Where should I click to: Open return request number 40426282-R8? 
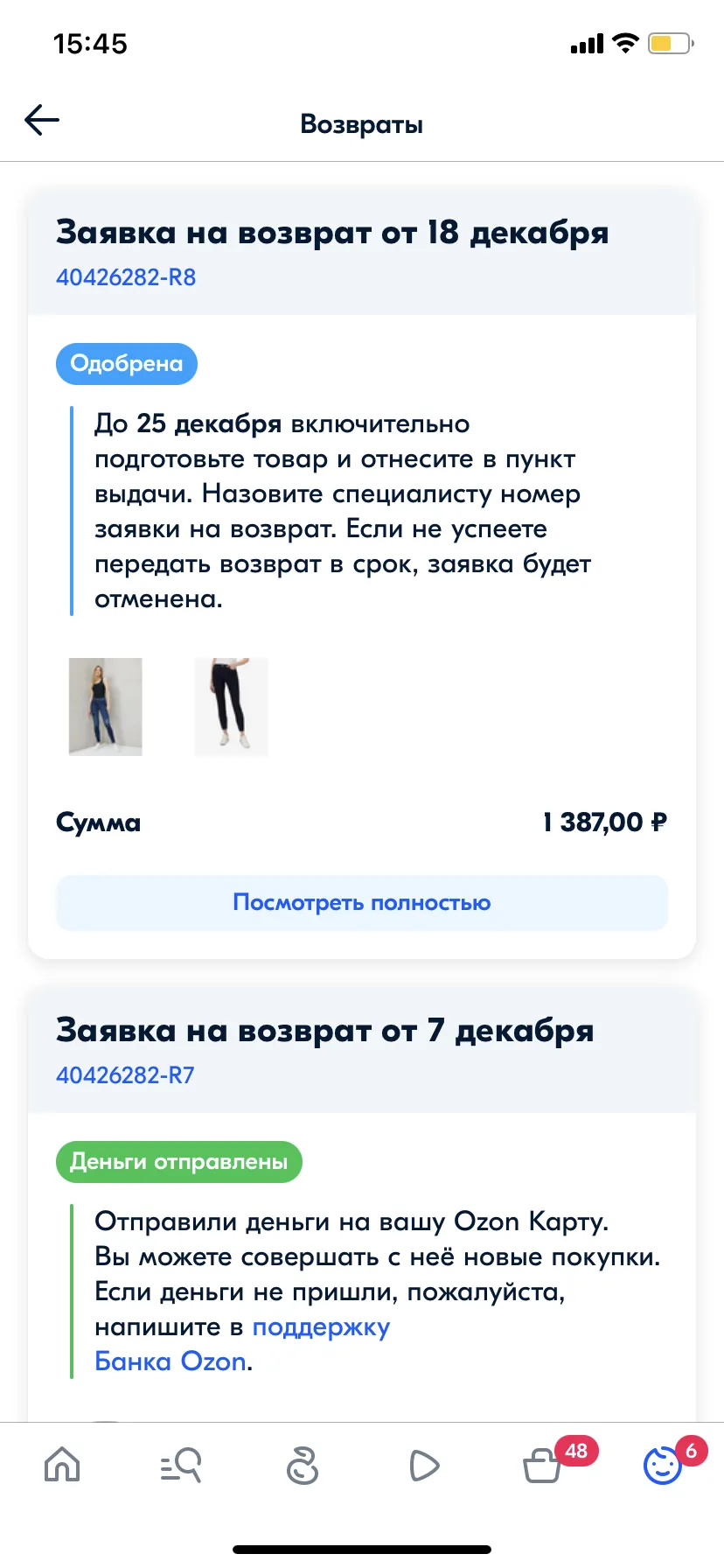pyautogui.click(x=126, y=277)
